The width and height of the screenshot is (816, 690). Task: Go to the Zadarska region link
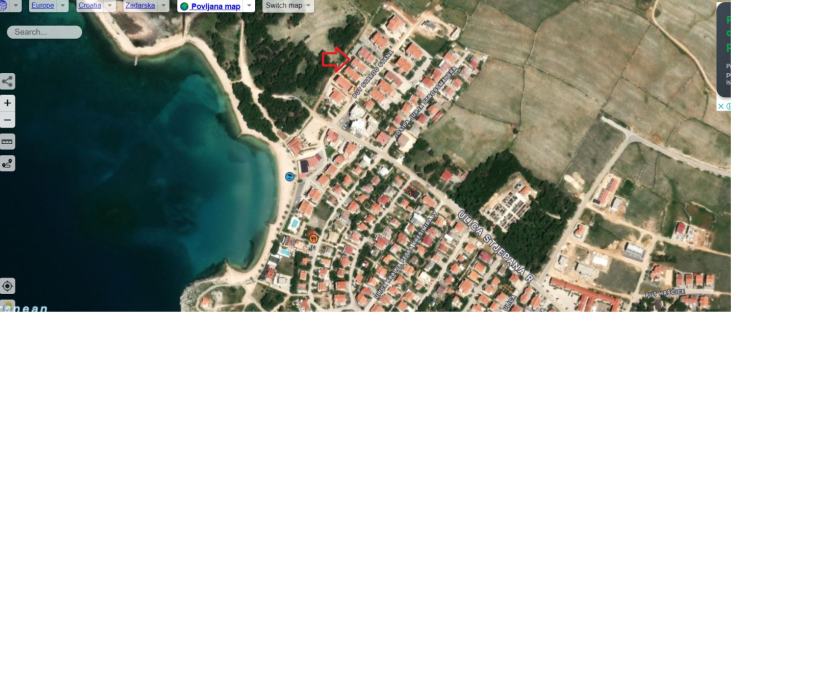coord(140,6)
